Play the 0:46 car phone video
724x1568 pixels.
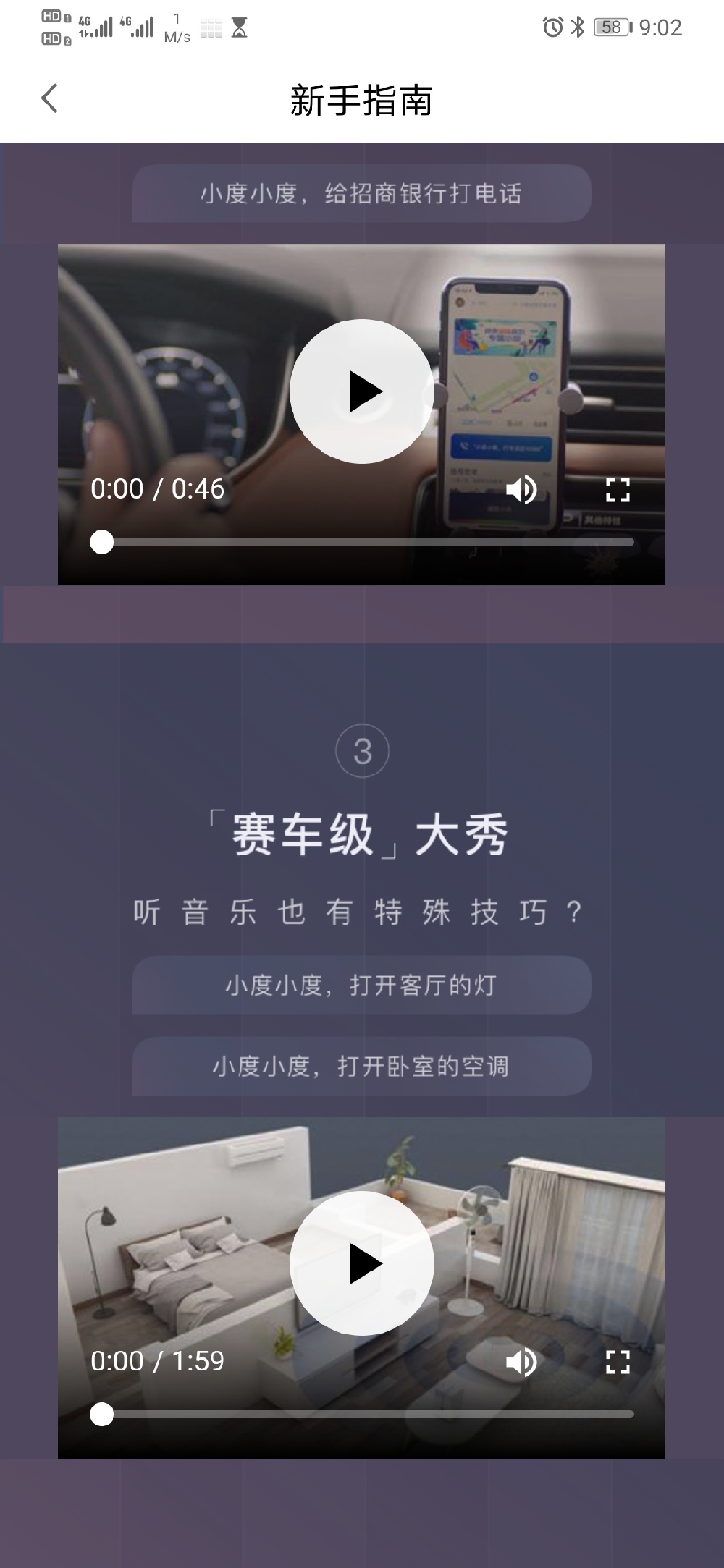tap(362, 391)
